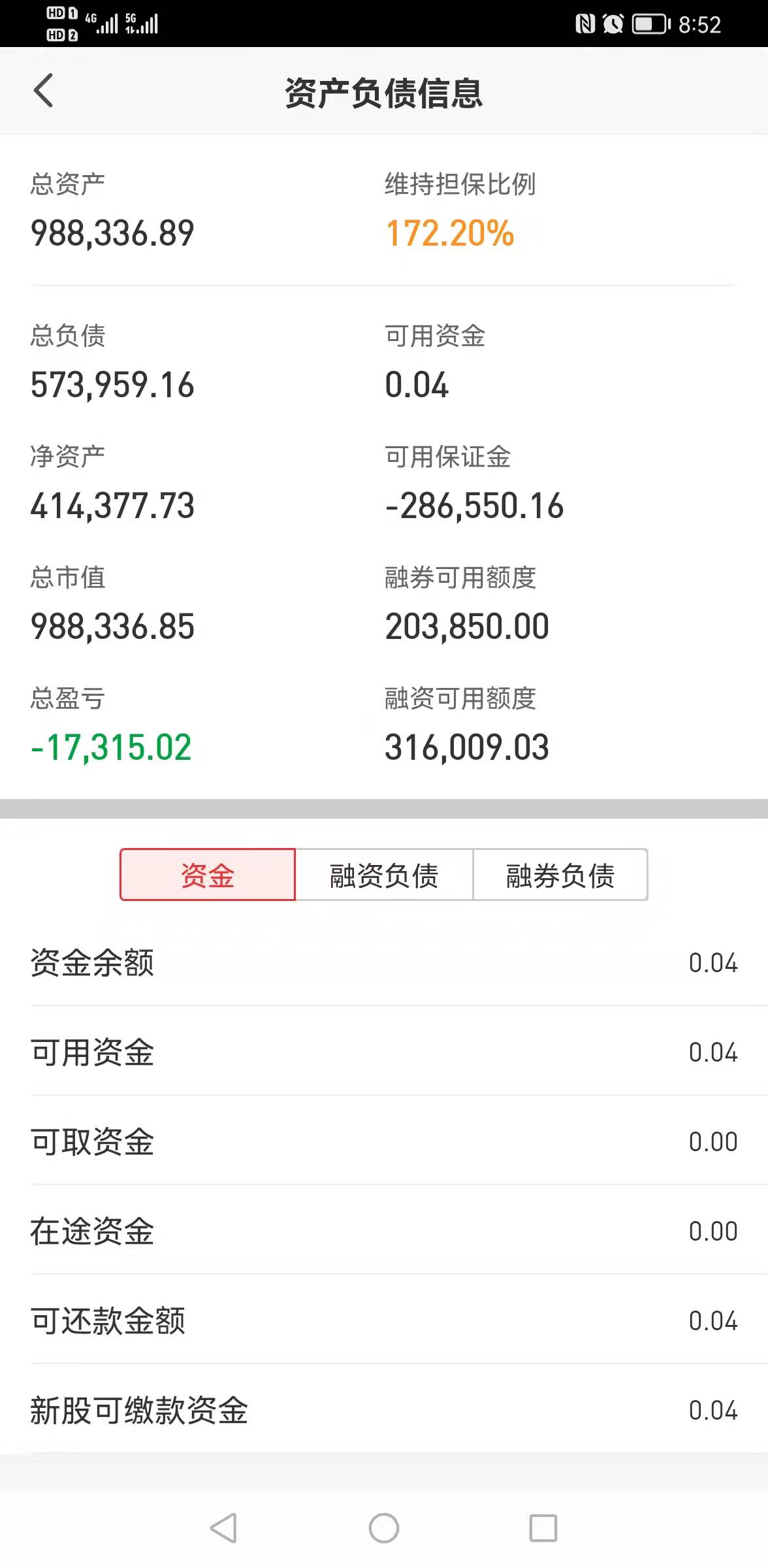This screenshot has width=768, height=1568.
Task: Open recent apps from navigation bar
Action: (x=543, y=1528)
